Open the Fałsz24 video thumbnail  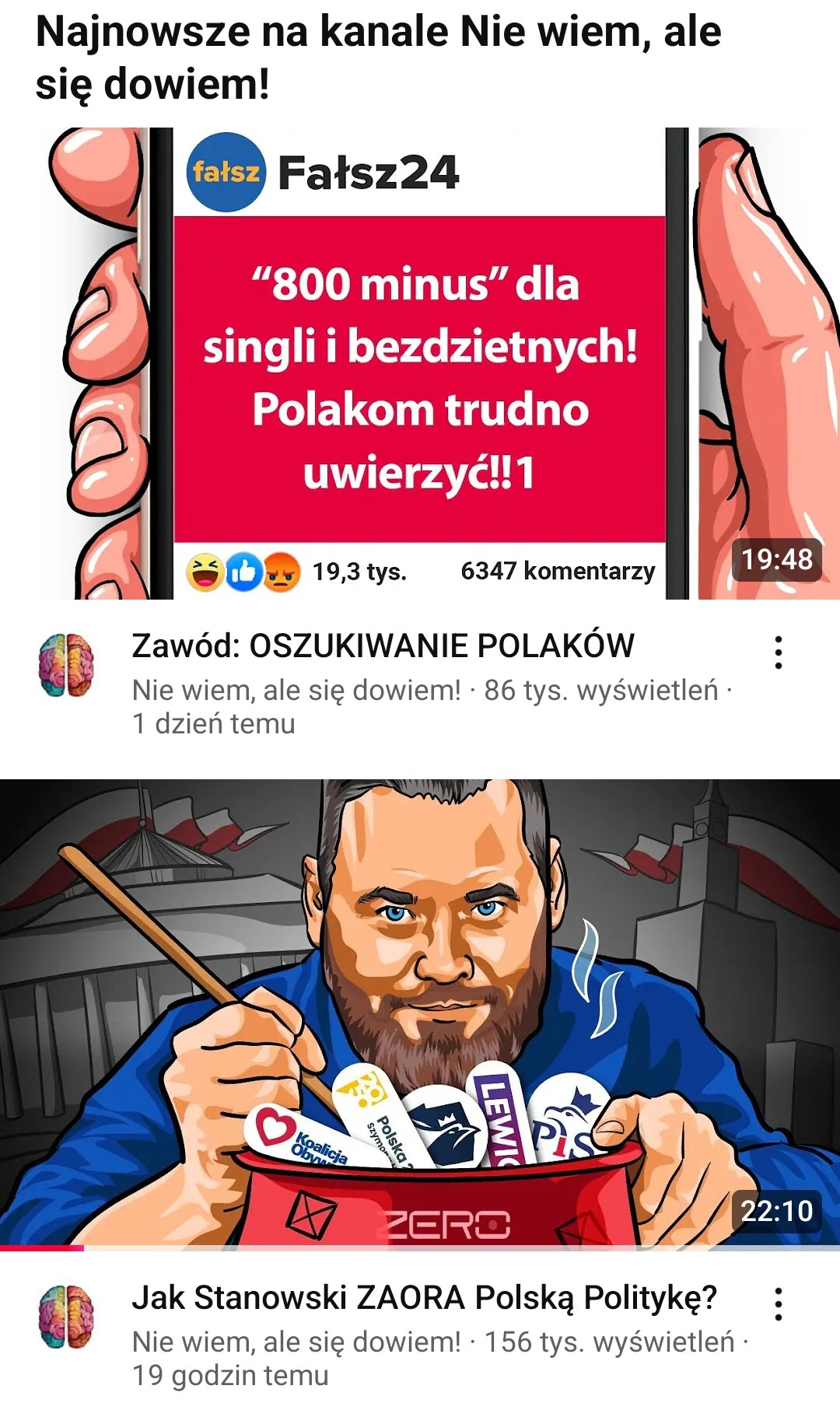(x=420, y=363)
